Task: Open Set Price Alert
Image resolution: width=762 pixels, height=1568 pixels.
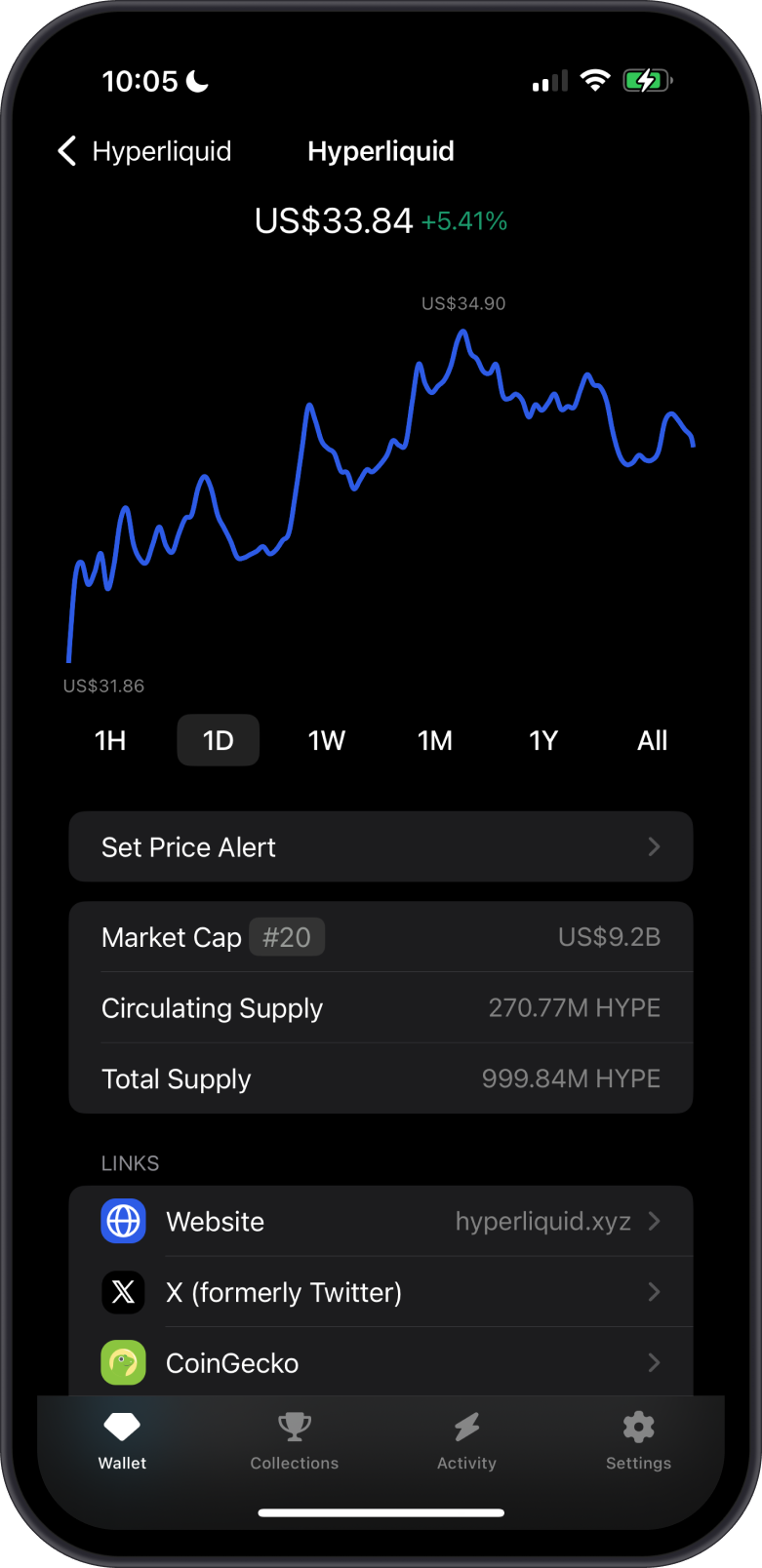Action: [188, 846]
